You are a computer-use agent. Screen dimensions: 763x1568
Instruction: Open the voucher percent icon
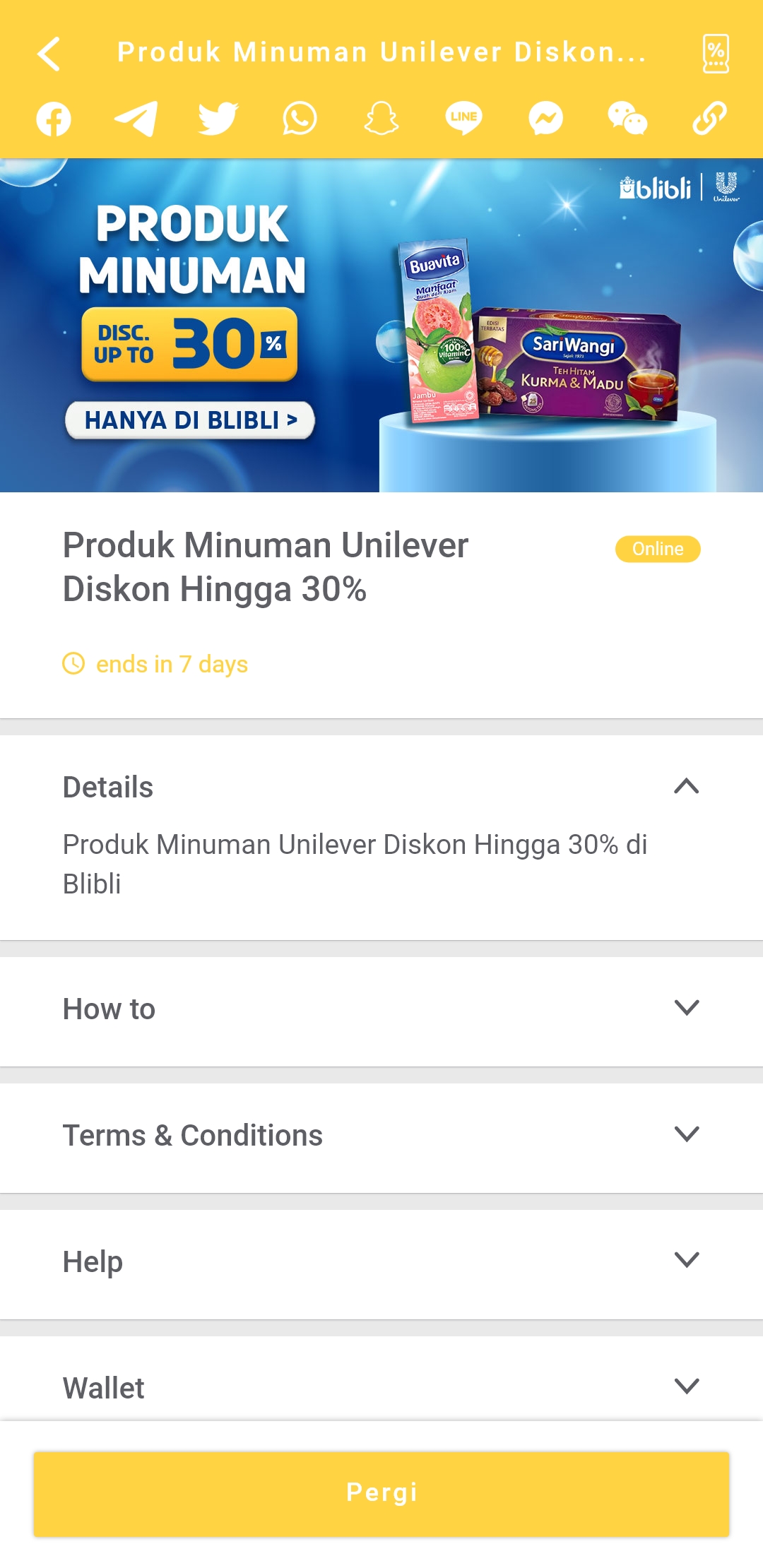point(716,54)
